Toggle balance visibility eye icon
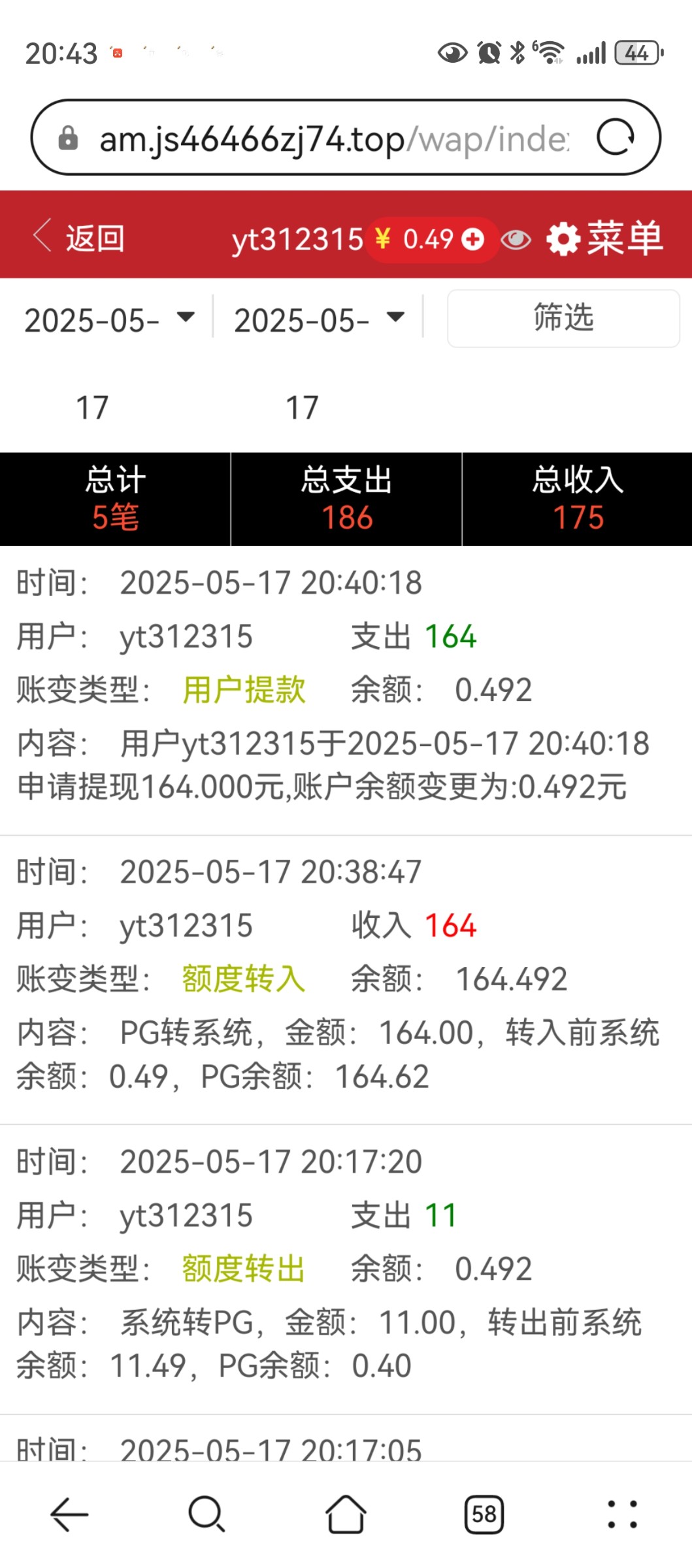 tap(516, 240)
